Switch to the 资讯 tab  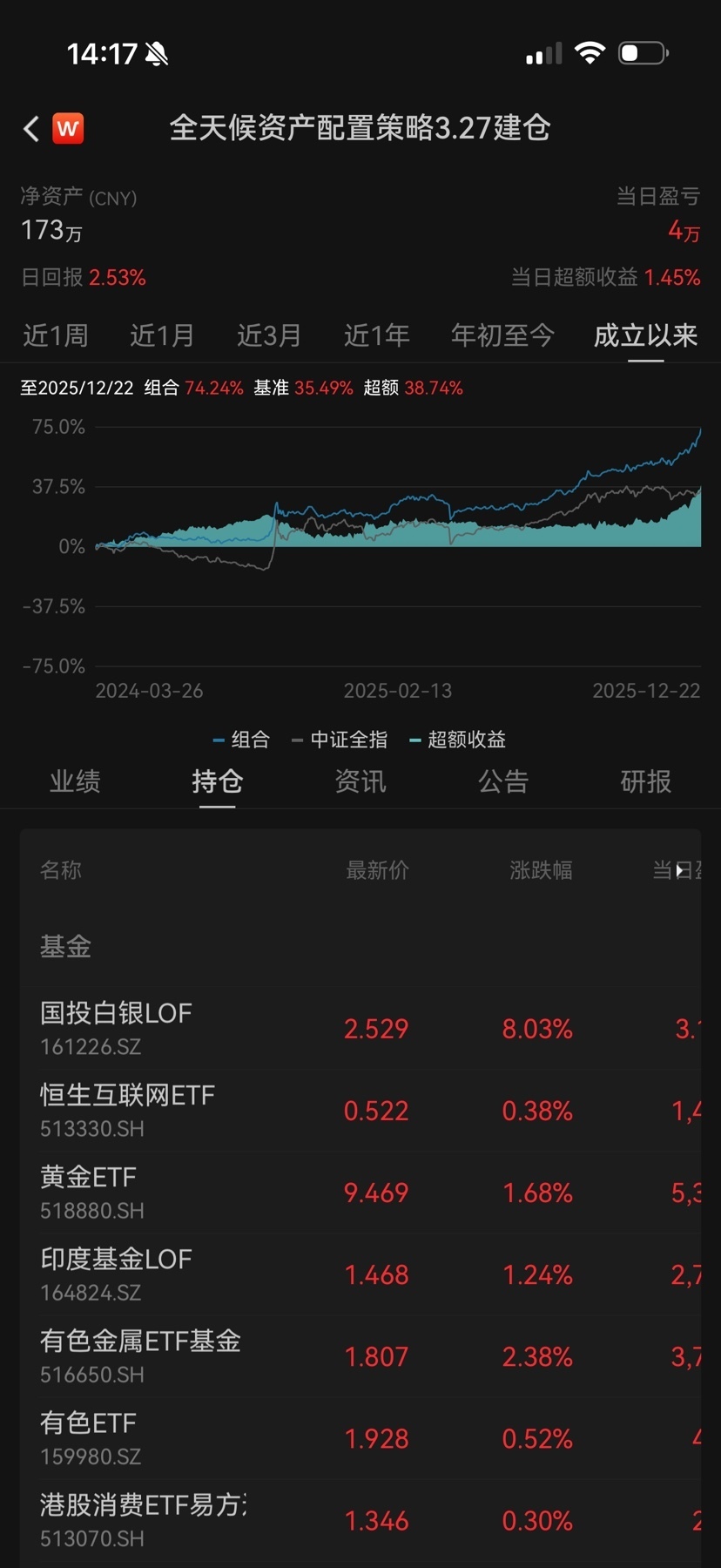coord(360,781)
